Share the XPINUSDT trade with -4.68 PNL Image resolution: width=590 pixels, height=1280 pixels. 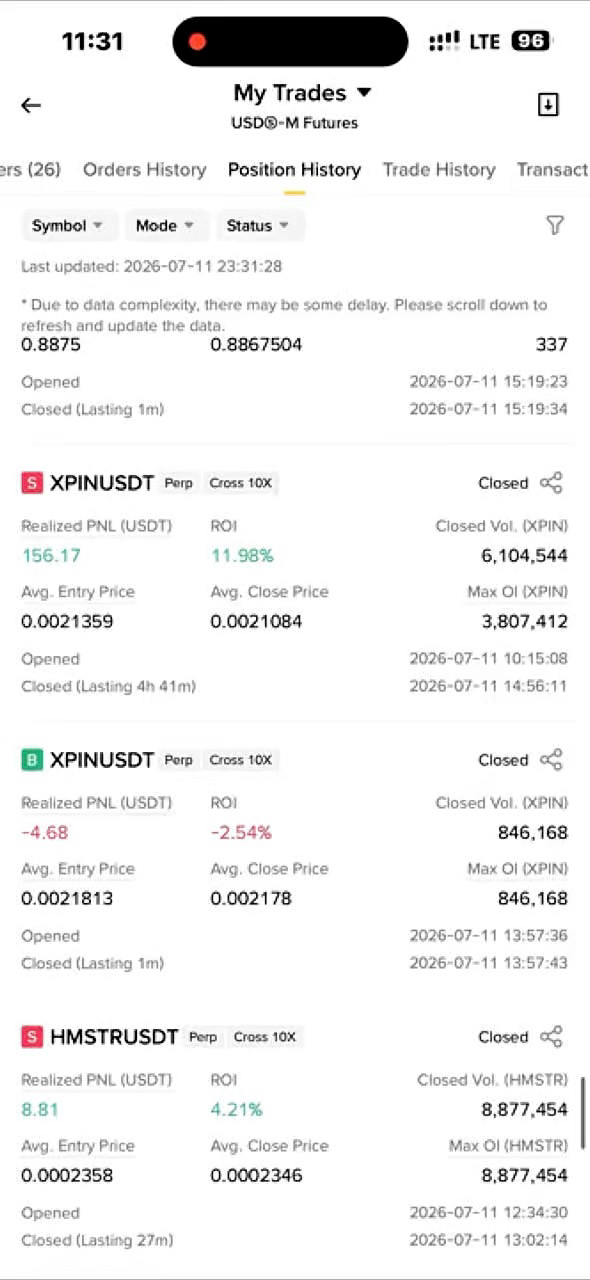[x=551, y=760]
